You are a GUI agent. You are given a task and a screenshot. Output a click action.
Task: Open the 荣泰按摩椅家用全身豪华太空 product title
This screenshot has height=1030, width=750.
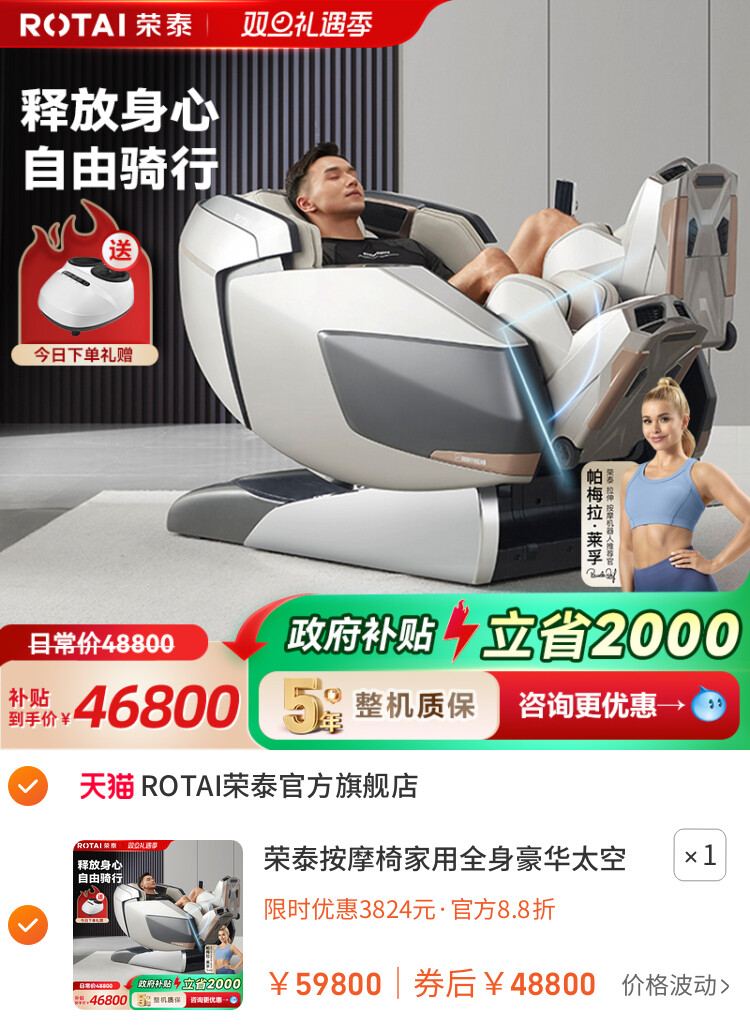click(444, 859)
